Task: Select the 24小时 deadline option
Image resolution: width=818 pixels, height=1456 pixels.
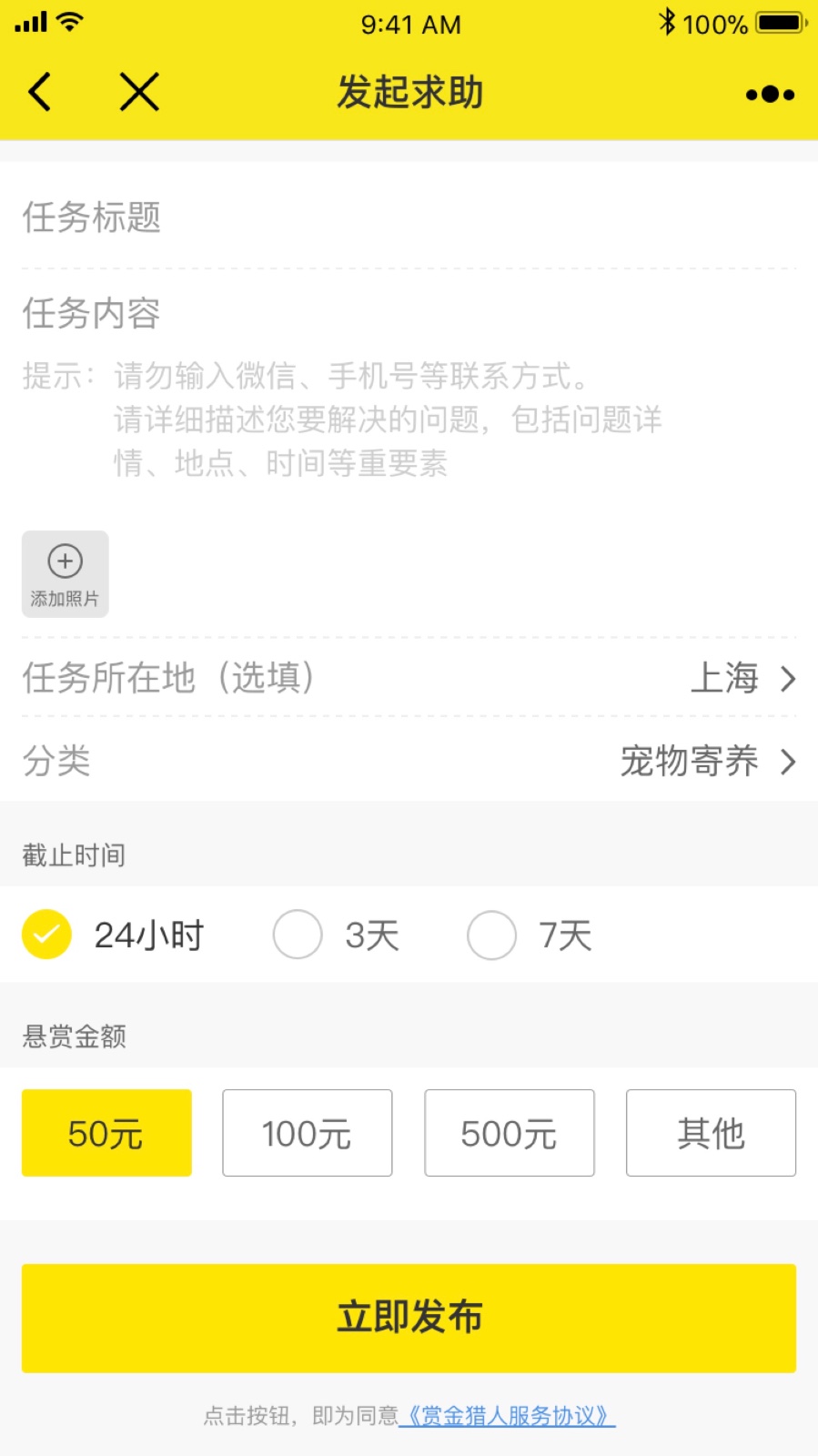Action: 113,935
